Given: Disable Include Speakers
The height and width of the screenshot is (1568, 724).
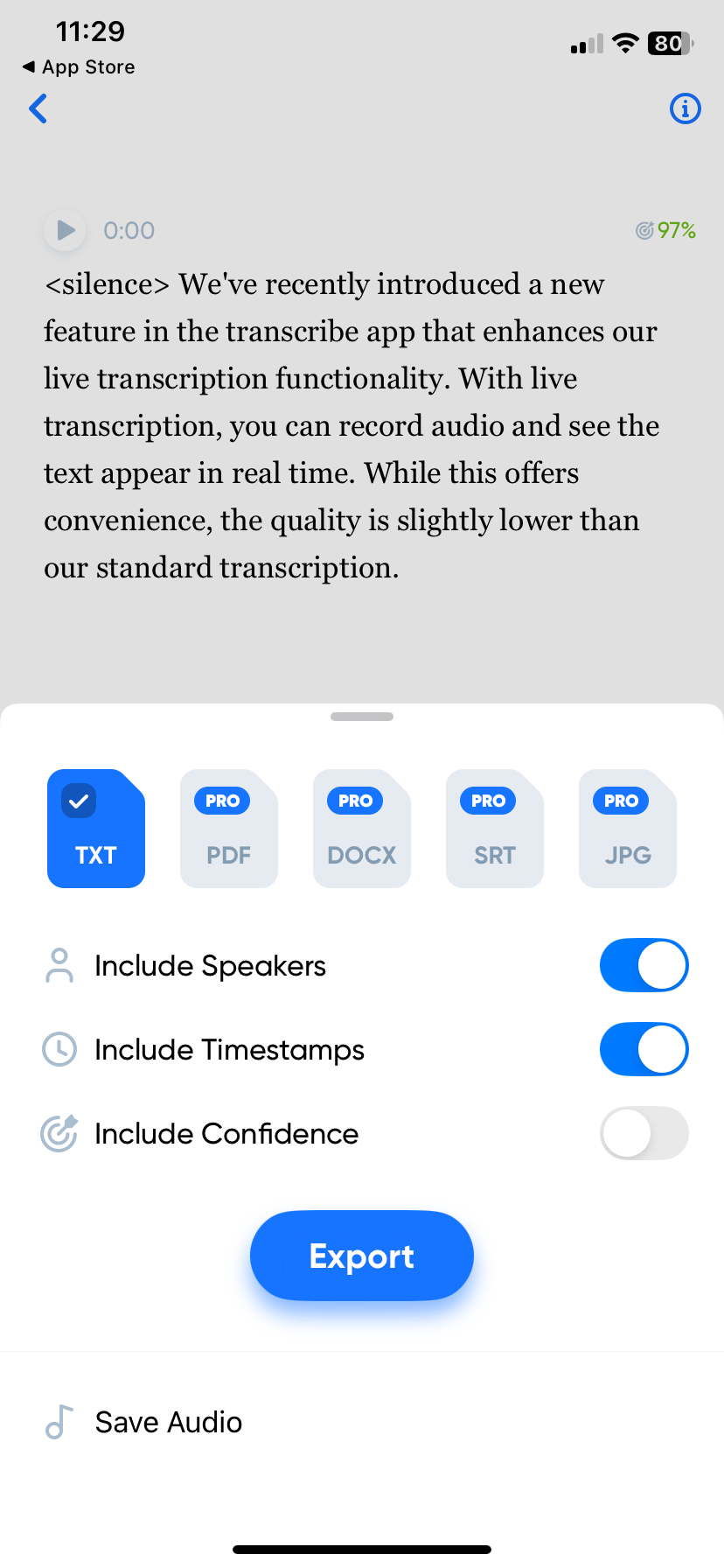Looking at the screenshot, I should click(644, 965).
